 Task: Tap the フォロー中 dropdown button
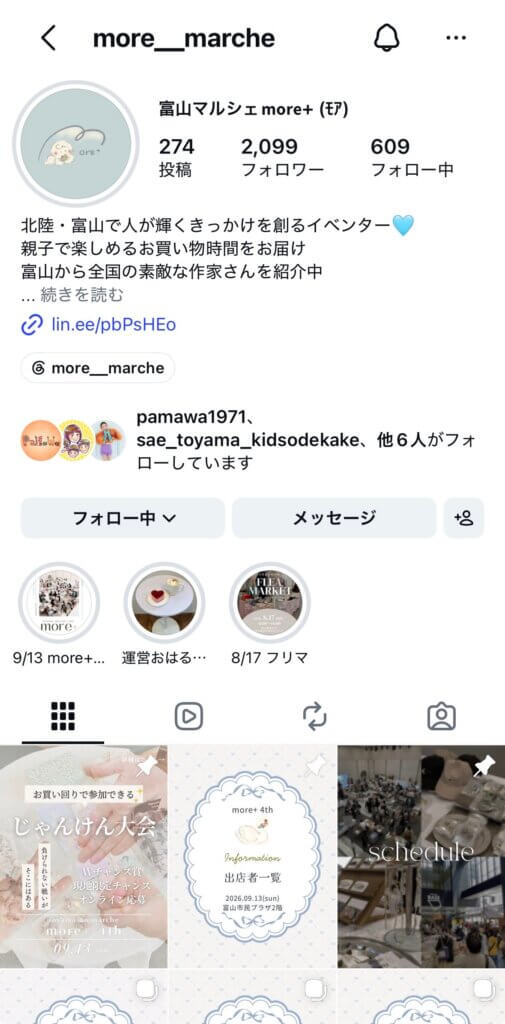pos(123,518)
